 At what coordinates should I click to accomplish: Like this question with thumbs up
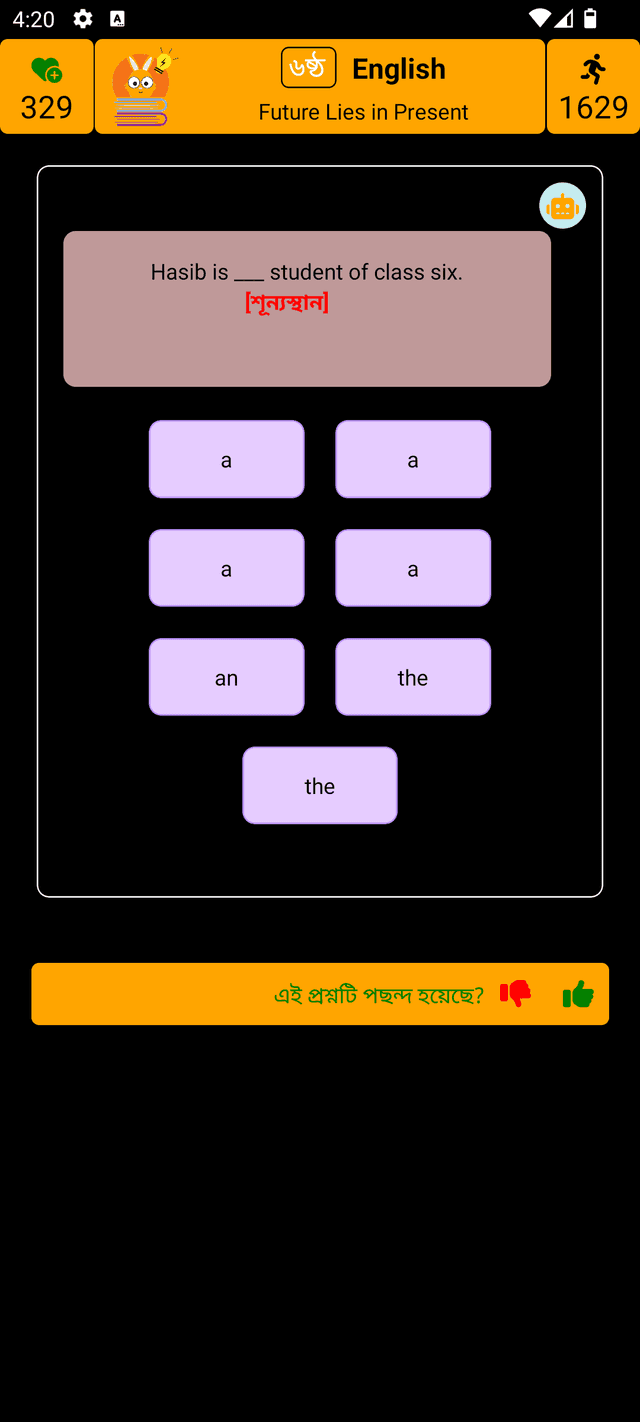(x=578, y=994)
